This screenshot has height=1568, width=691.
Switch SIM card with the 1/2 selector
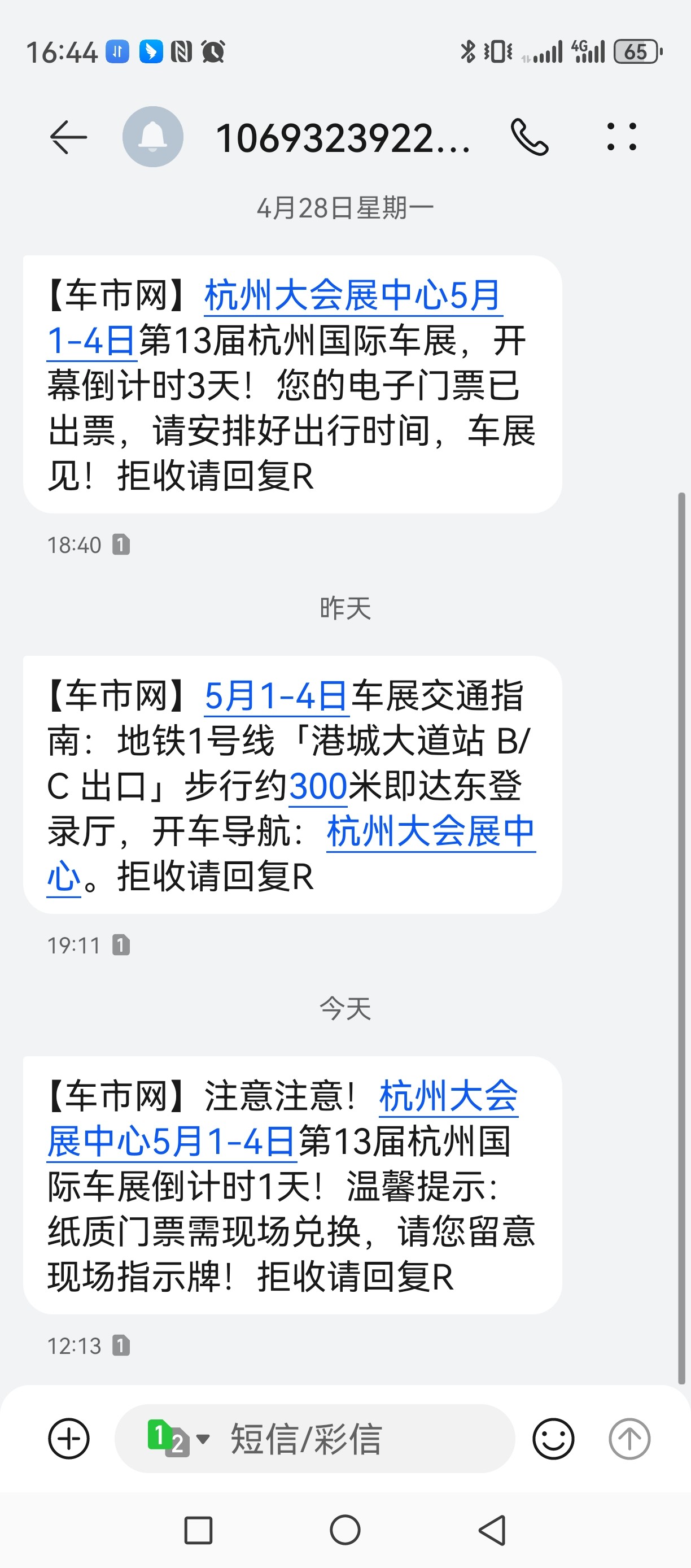coord(178,1439)
